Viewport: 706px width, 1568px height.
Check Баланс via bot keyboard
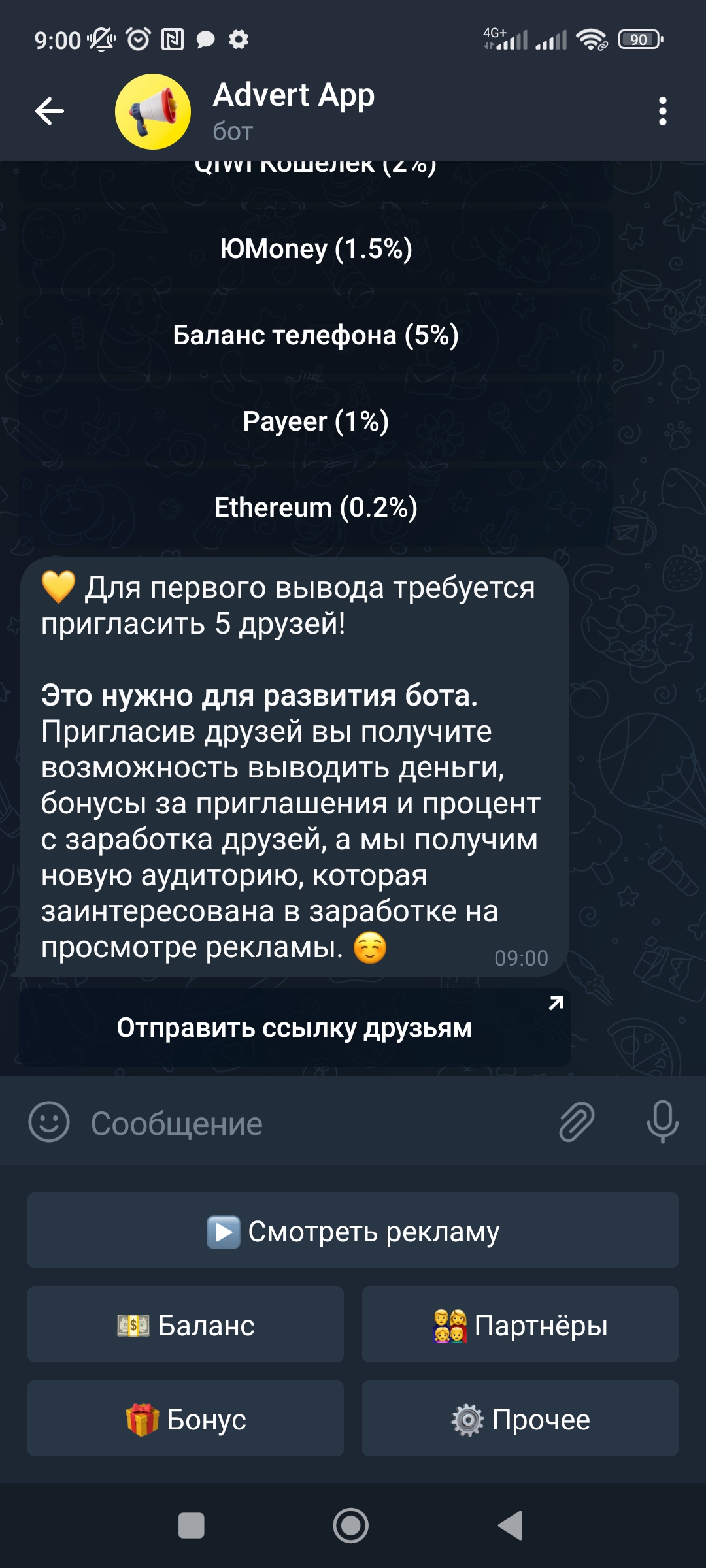[x=186, y=1325]
